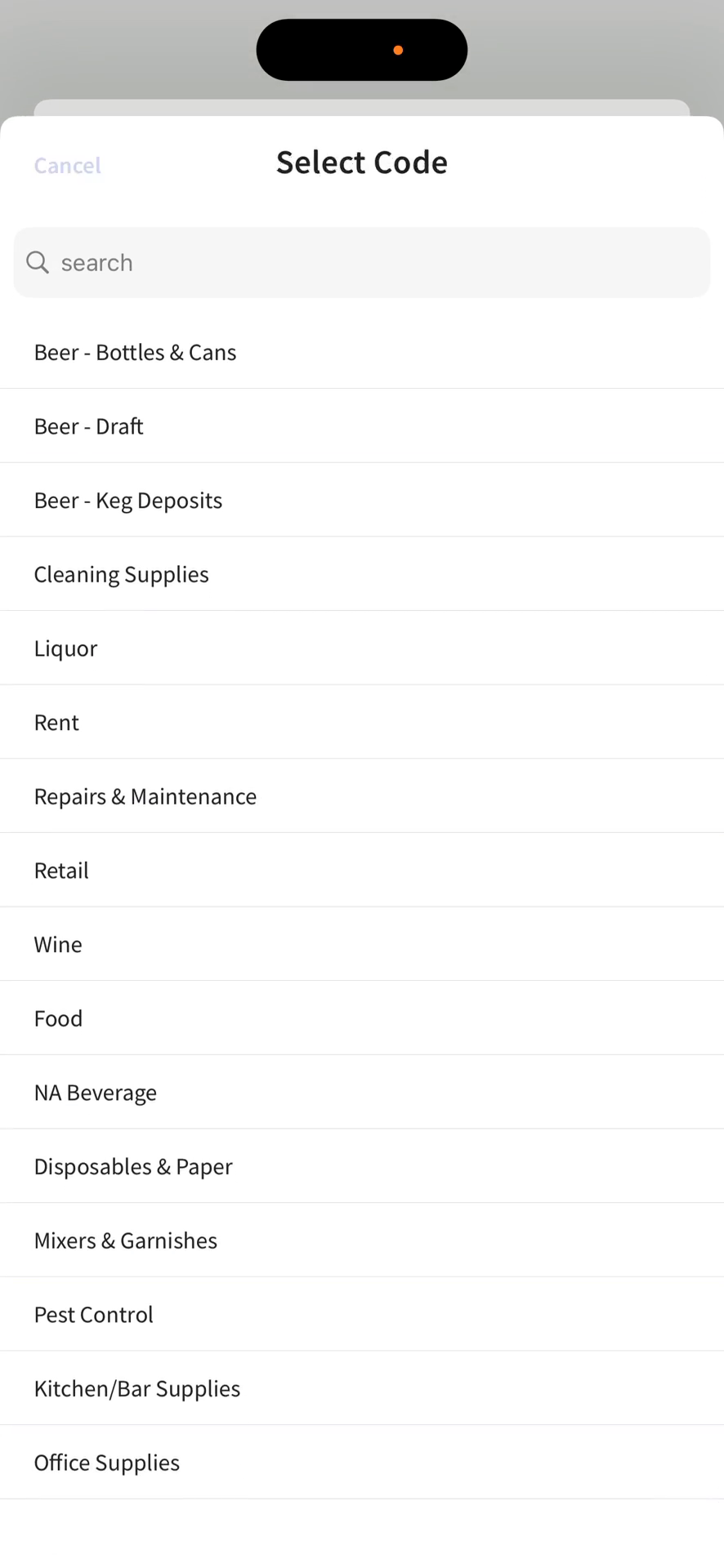Select Beer - Bottles & Cans code
Image resolution: width=724 pixels, height=1568 pixels.
click(362, 352)
